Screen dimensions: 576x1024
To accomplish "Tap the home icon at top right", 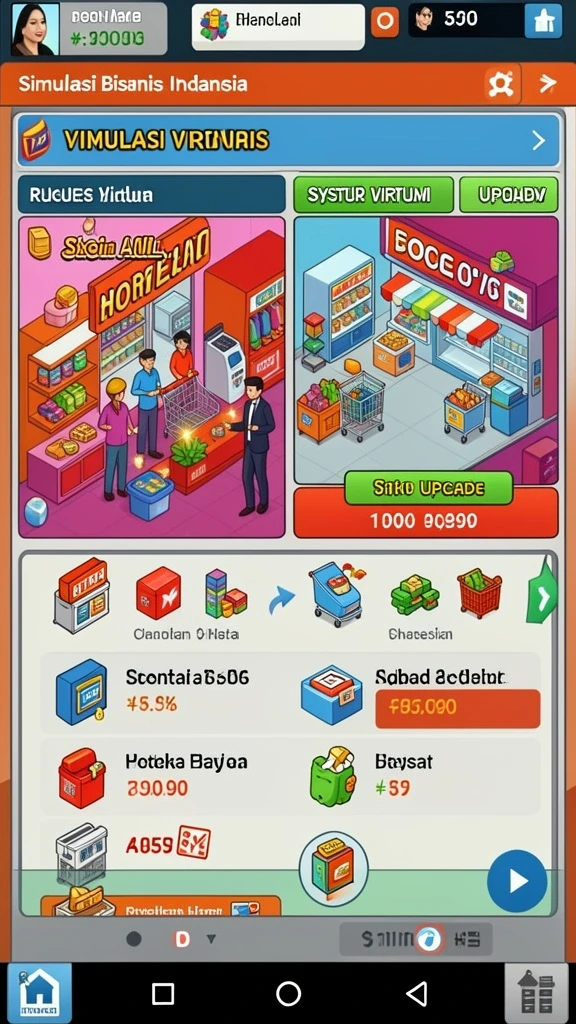I will [543, 22].
